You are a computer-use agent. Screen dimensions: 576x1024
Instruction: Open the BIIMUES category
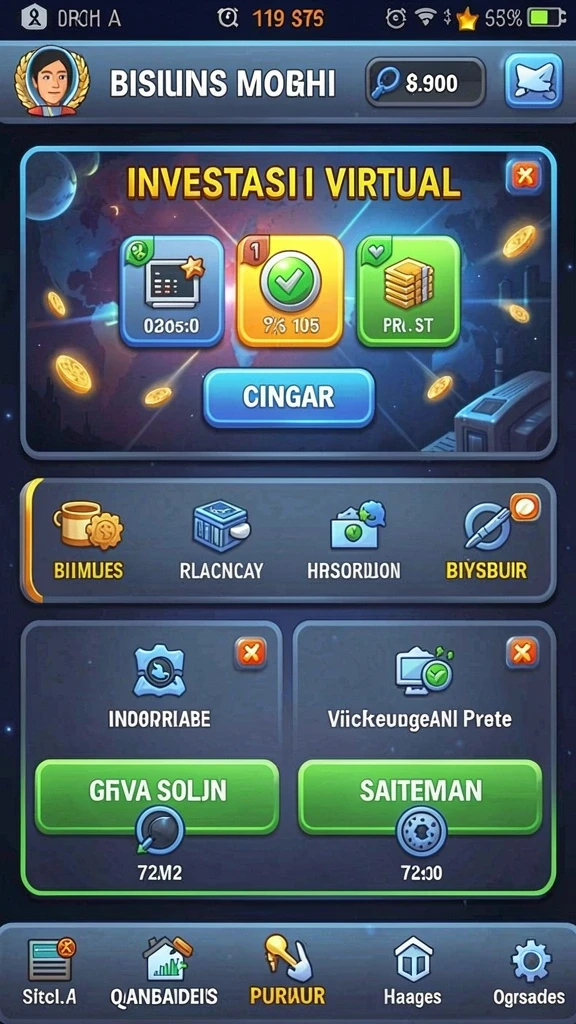(x=88, y=540)
